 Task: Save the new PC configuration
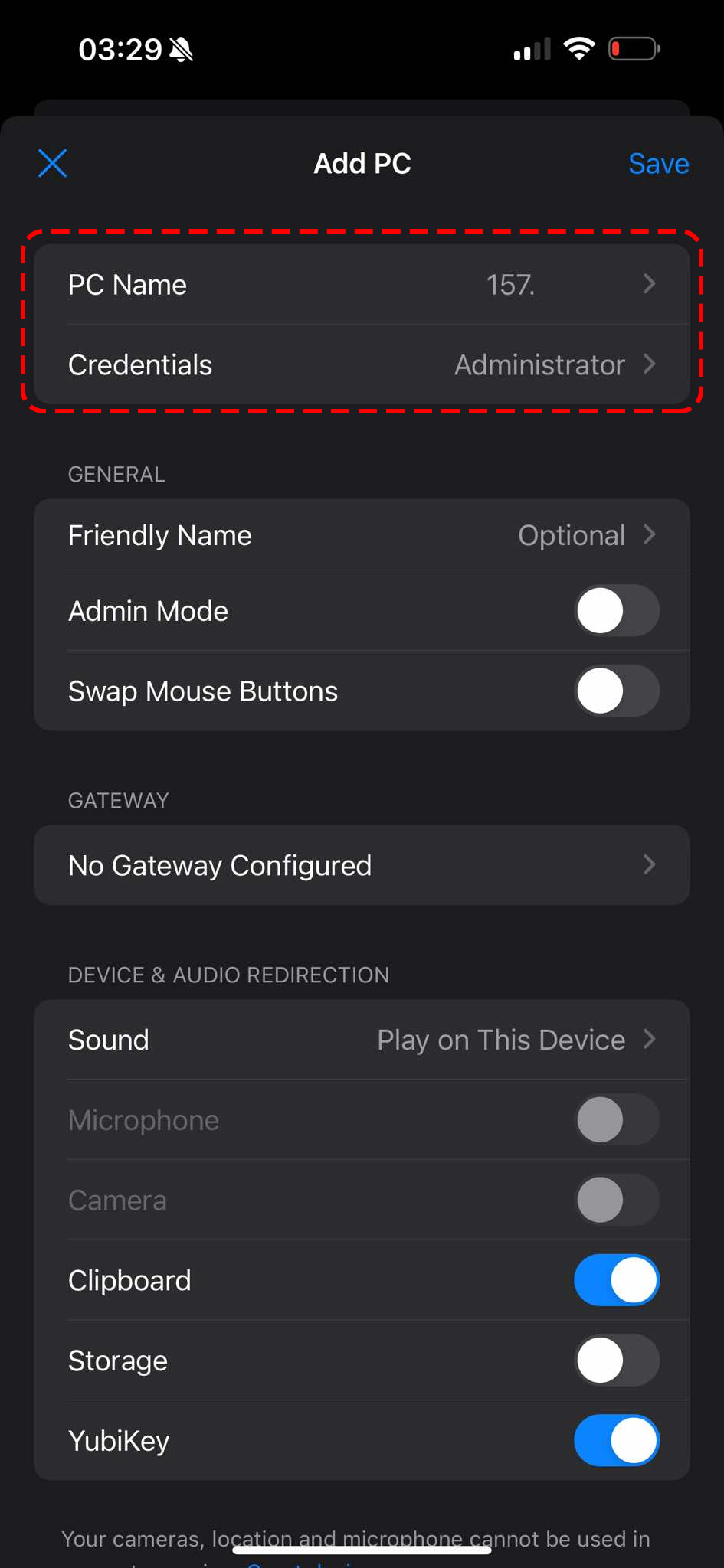click(658, 164)
